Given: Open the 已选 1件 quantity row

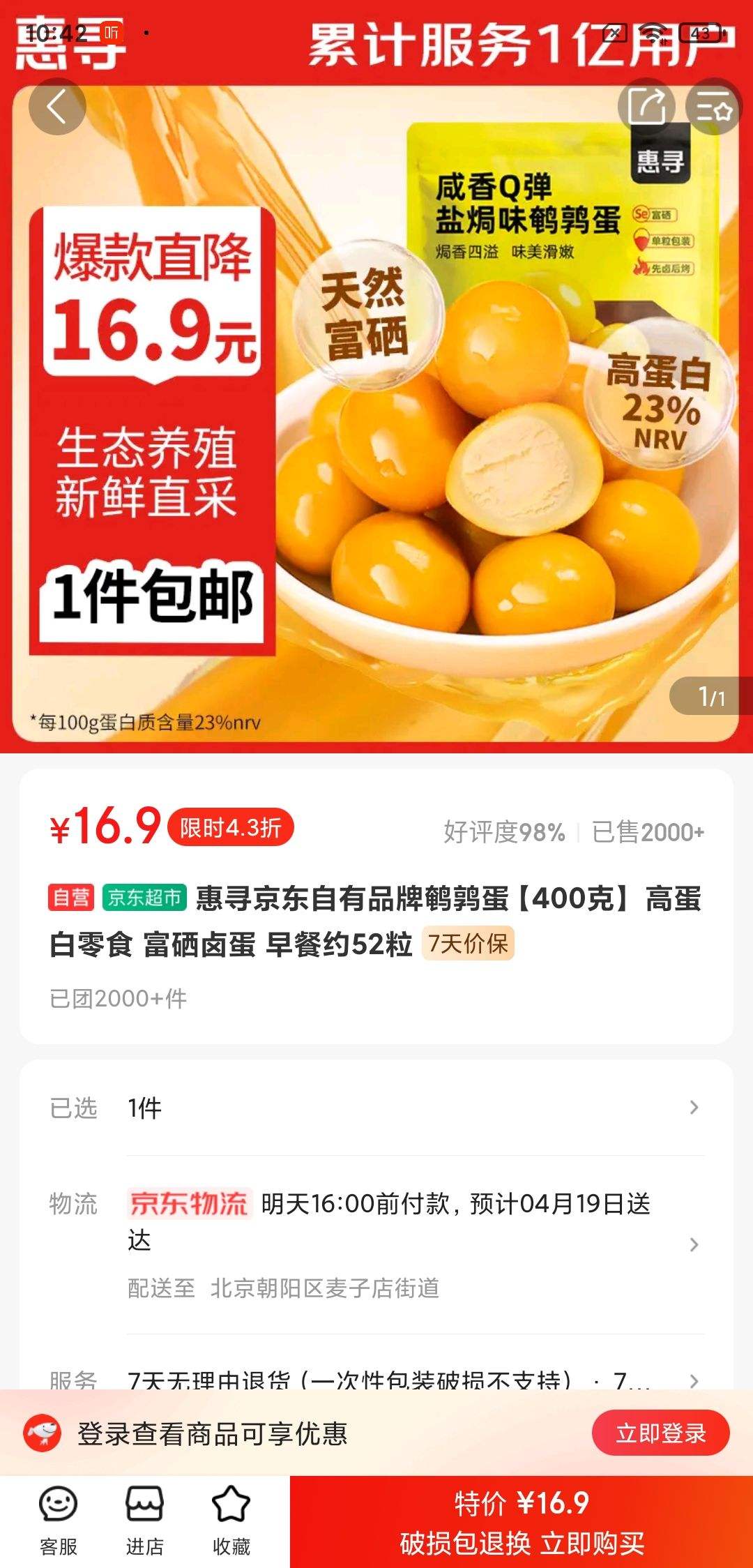Looking at the screenshot, I should click(376, 1108).
